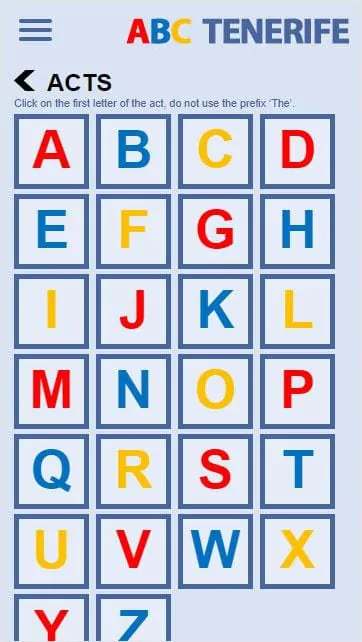Choose the letter S tile
The width and height of the screenshot is (362, 642).
[x=215, y=472]
